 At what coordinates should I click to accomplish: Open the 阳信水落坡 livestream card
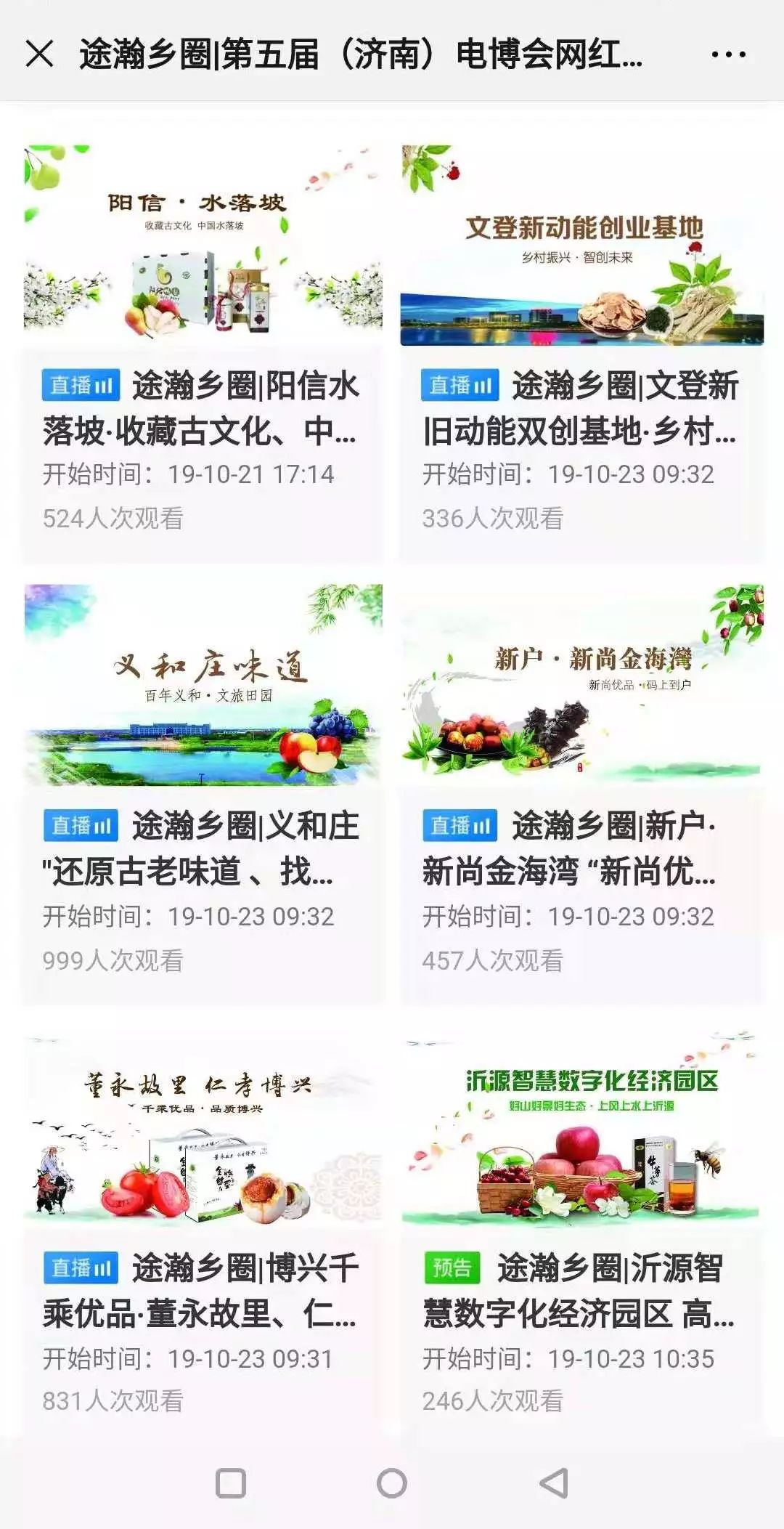[203, 352]
